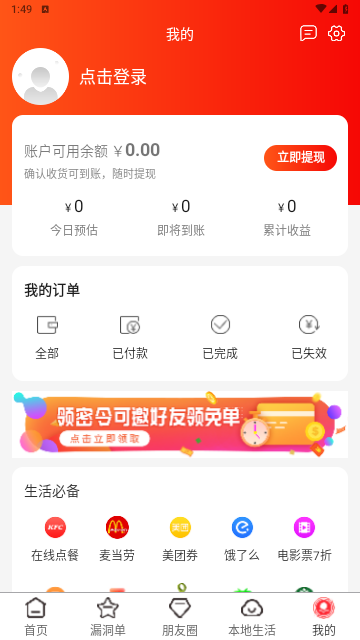Open KFC 在线点餐

55,539
